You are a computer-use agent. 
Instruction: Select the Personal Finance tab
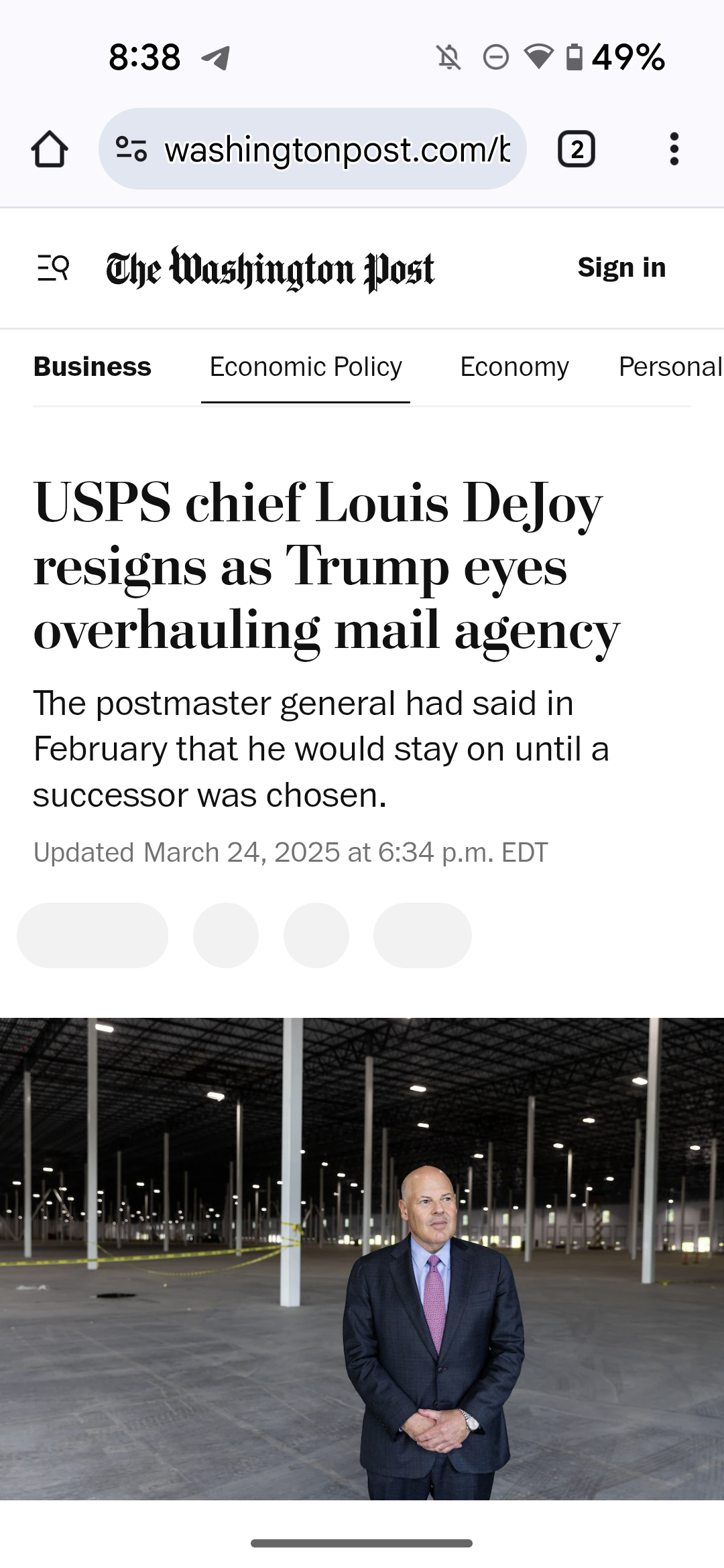pos(669,367)
